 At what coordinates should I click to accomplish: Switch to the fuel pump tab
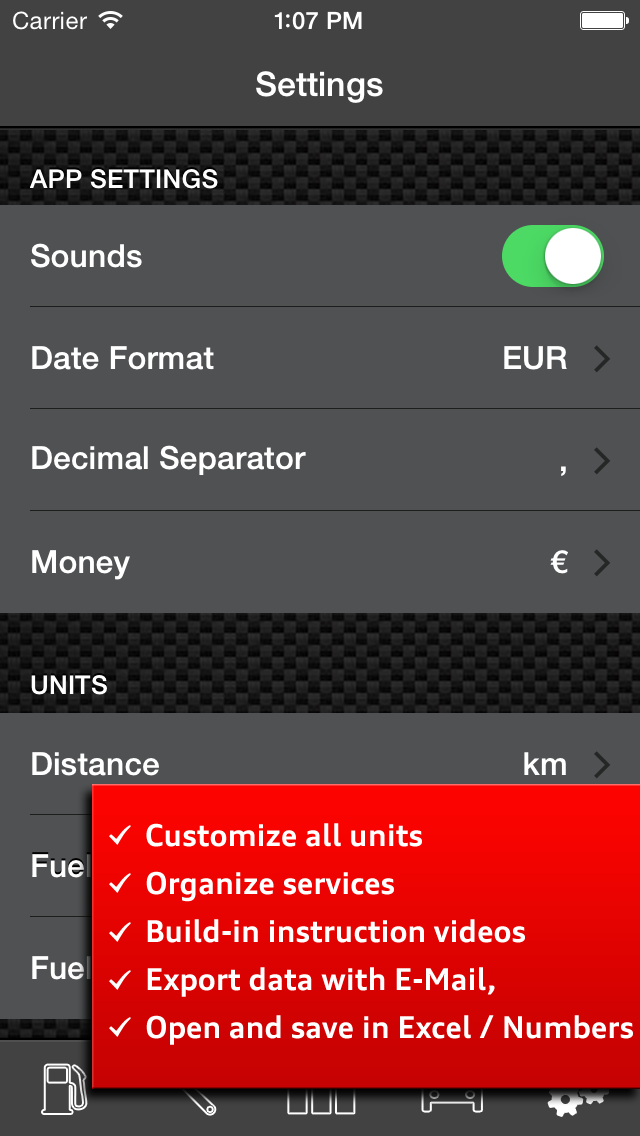tap(62, 1088)
